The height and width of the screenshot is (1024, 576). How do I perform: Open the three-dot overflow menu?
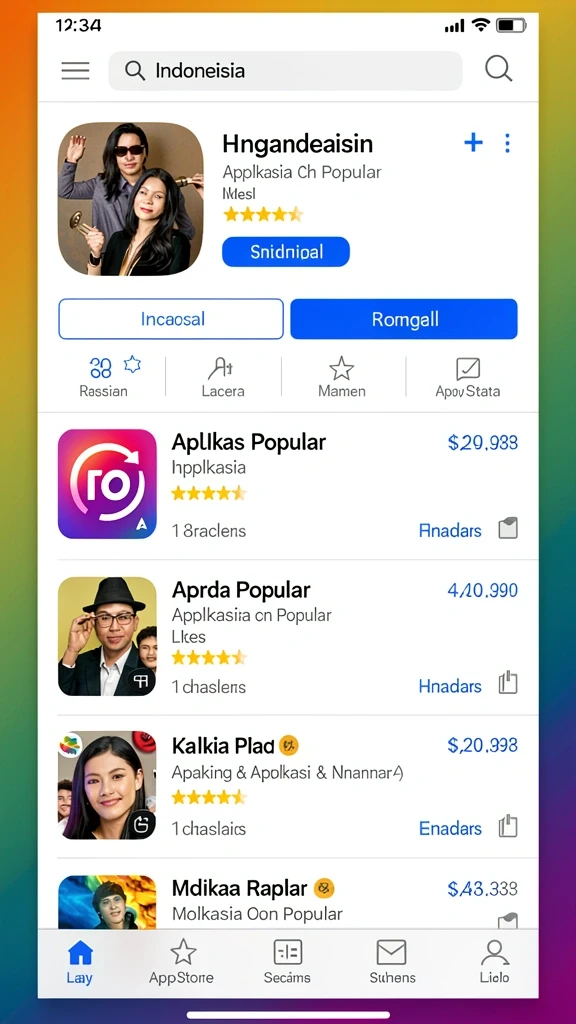(x=507, y=143)
